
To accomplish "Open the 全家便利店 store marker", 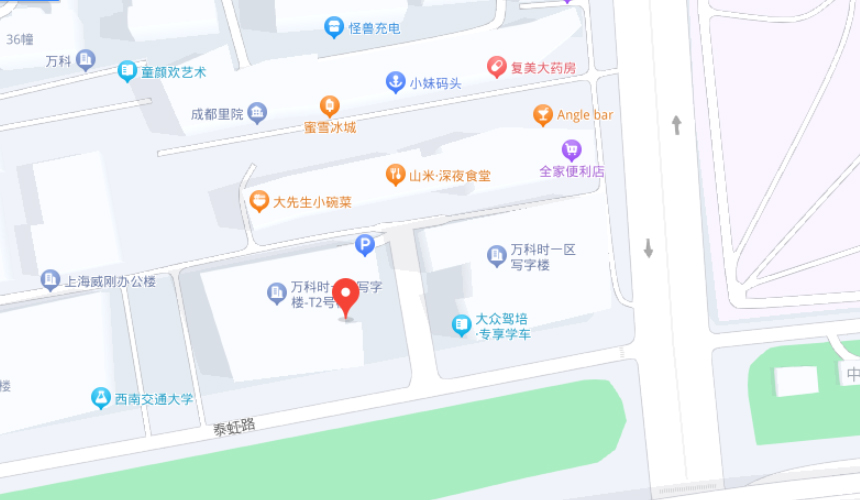I will (x=571, y=151).
